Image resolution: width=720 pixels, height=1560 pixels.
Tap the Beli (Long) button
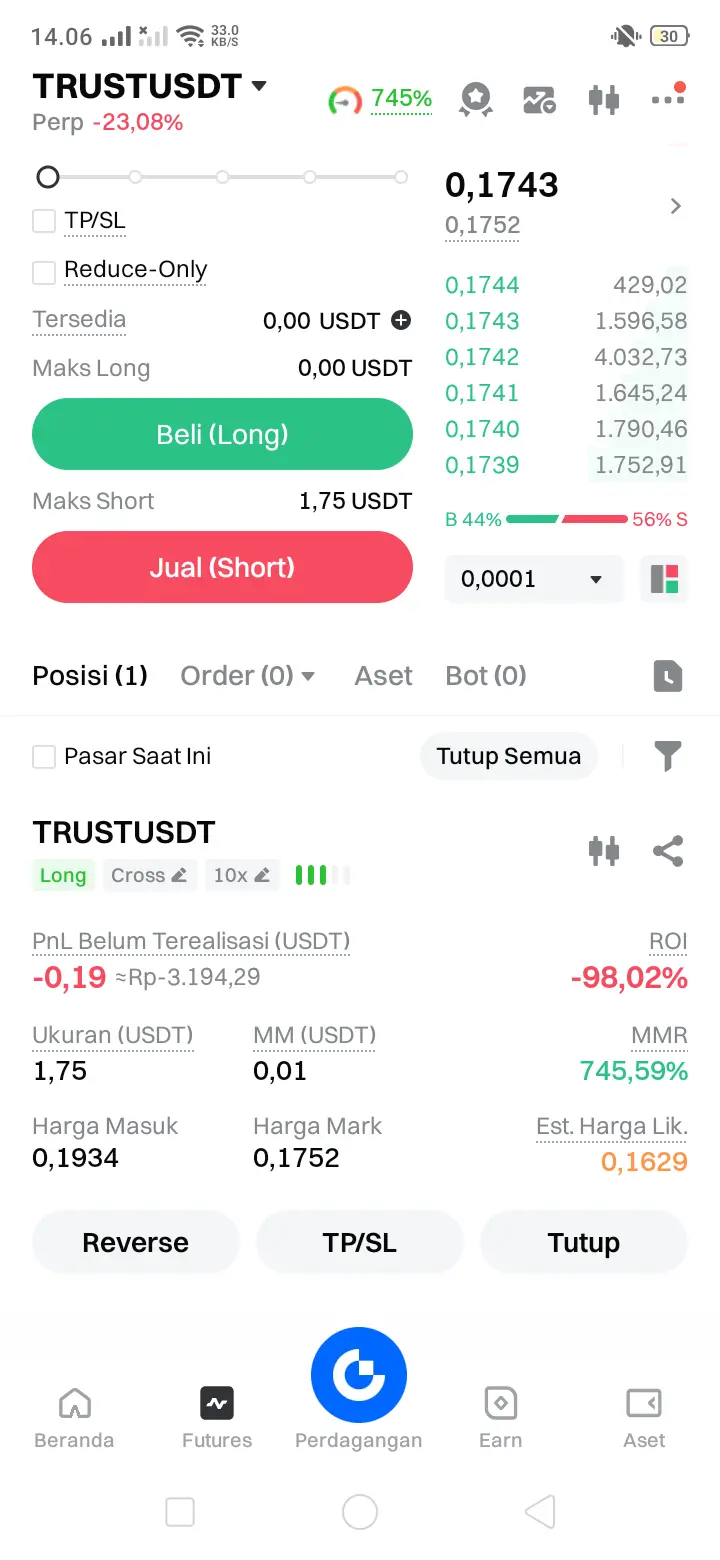point(222,435)
